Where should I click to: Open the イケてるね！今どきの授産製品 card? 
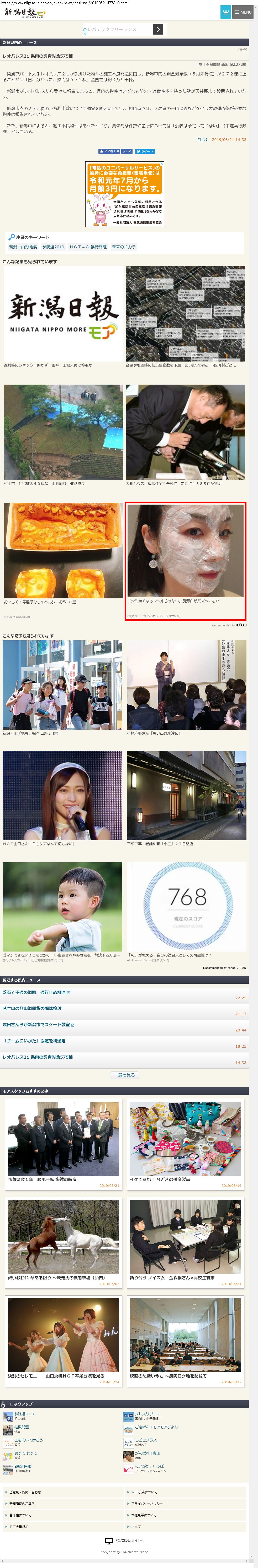[185, 1144]
